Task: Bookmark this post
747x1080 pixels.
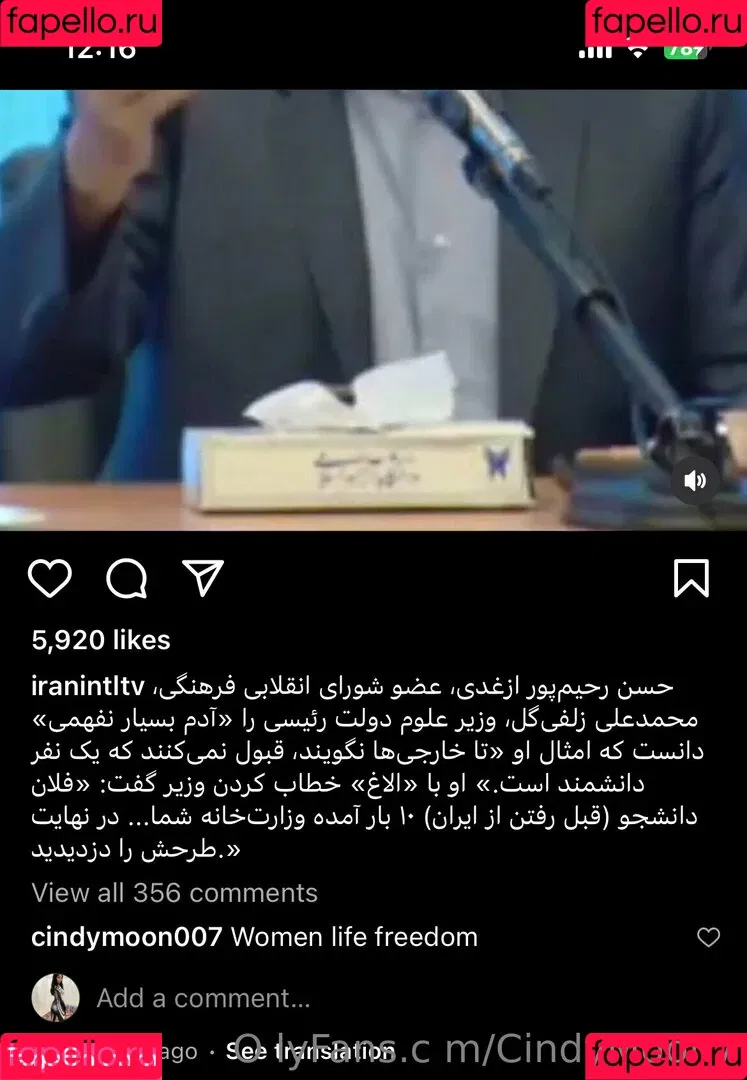Action: point(691,578)
